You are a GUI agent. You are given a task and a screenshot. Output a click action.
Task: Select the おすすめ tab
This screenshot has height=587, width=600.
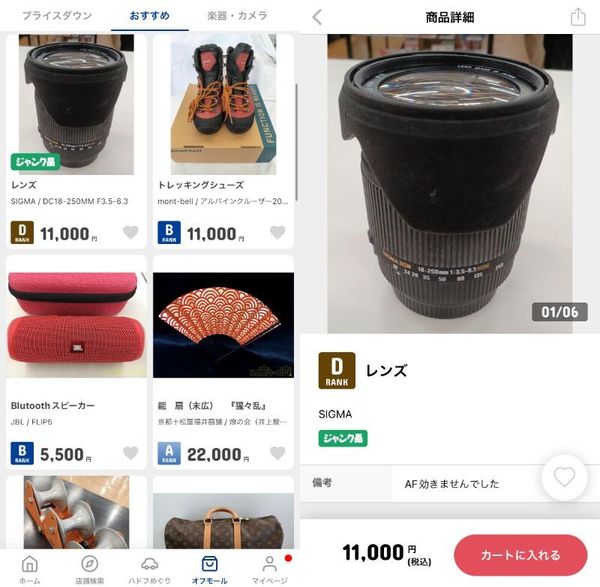pos(150,16)
